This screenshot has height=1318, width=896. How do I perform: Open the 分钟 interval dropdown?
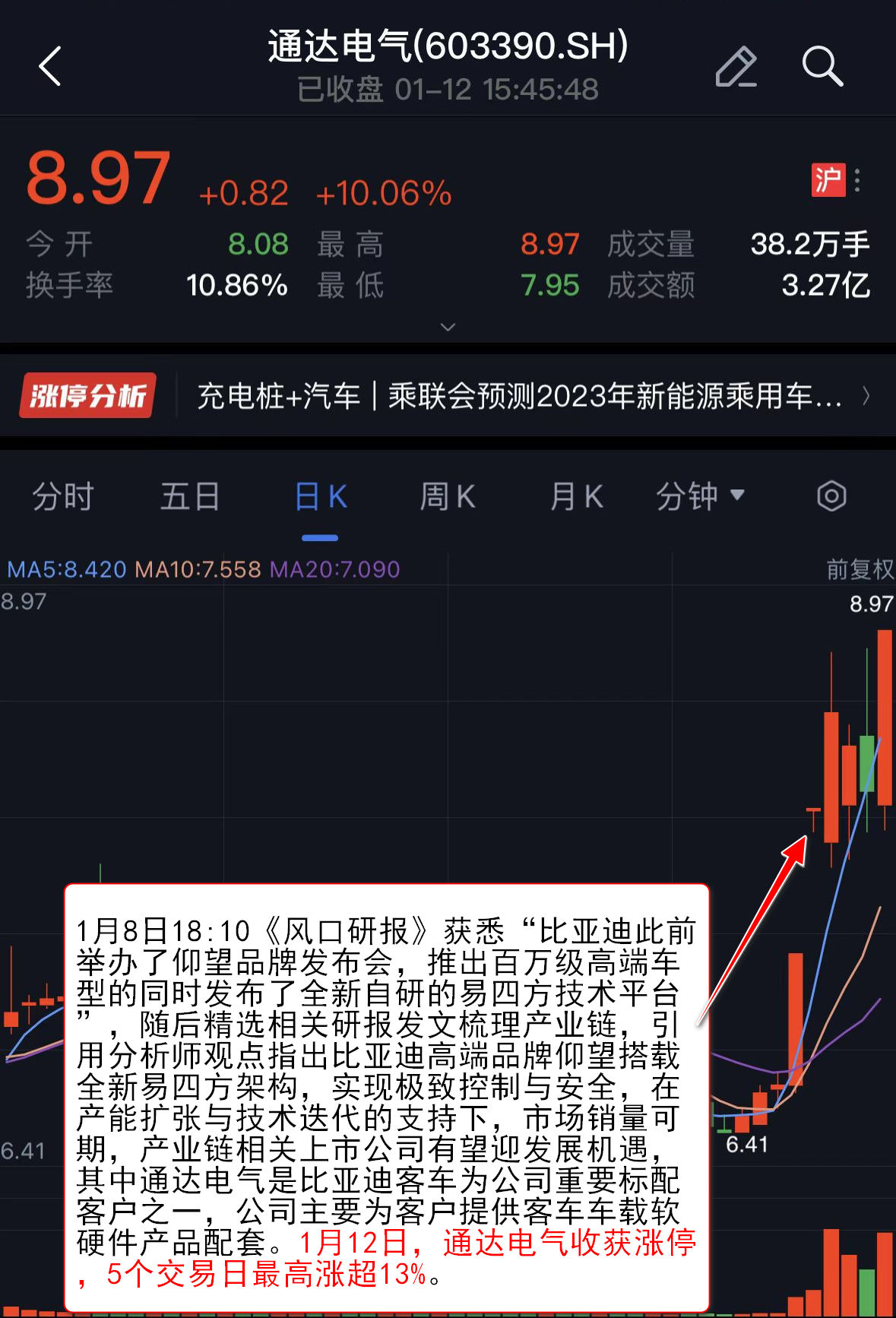tap(699, 497)
